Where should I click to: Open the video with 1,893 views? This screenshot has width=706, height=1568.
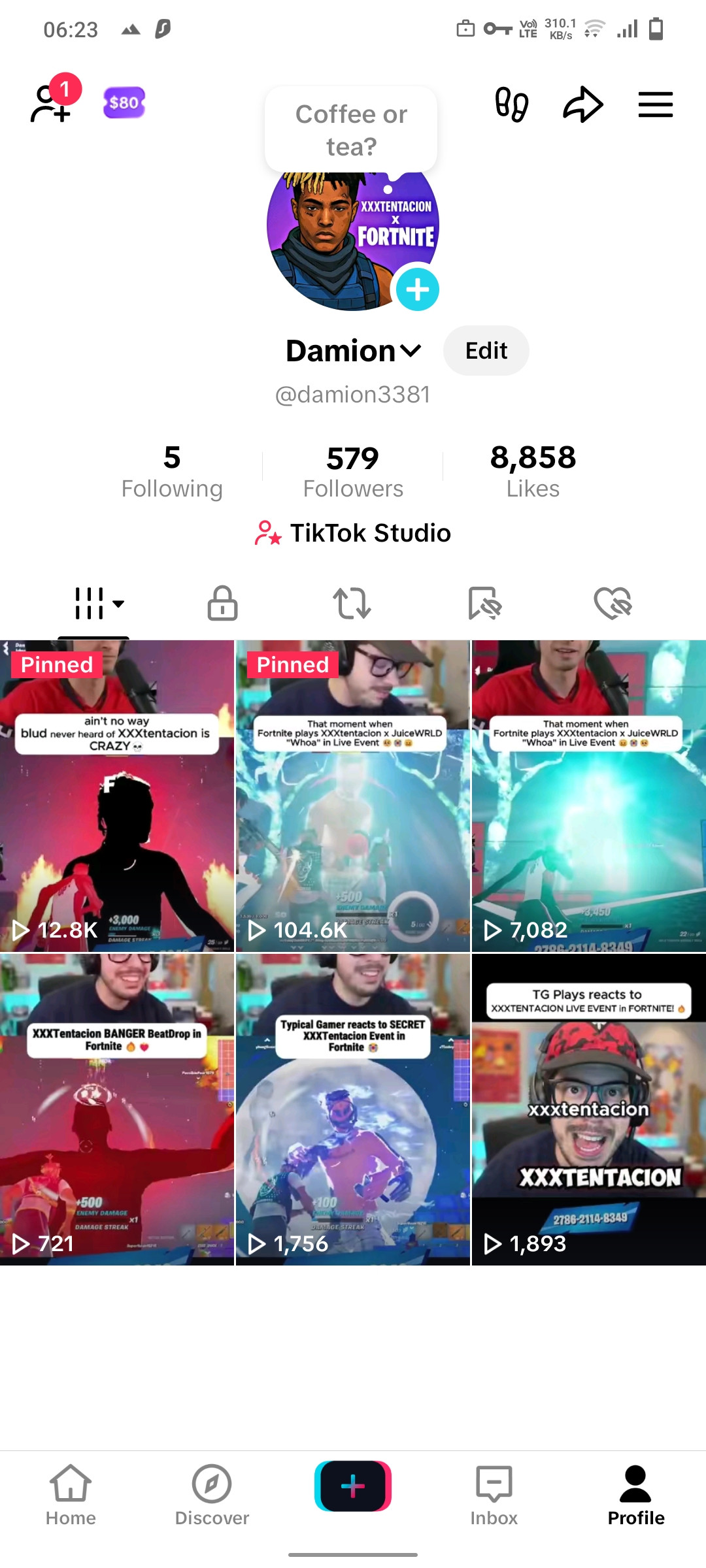pos(588,1109)
